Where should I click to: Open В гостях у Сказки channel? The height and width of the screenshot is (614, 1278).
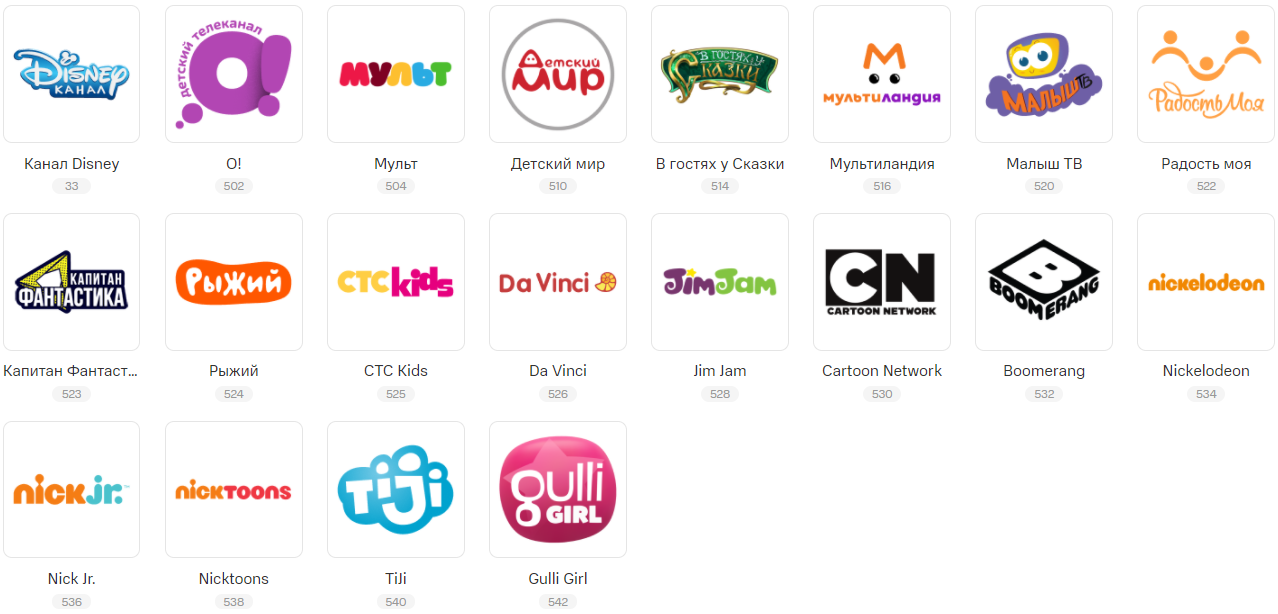point(719,74)
